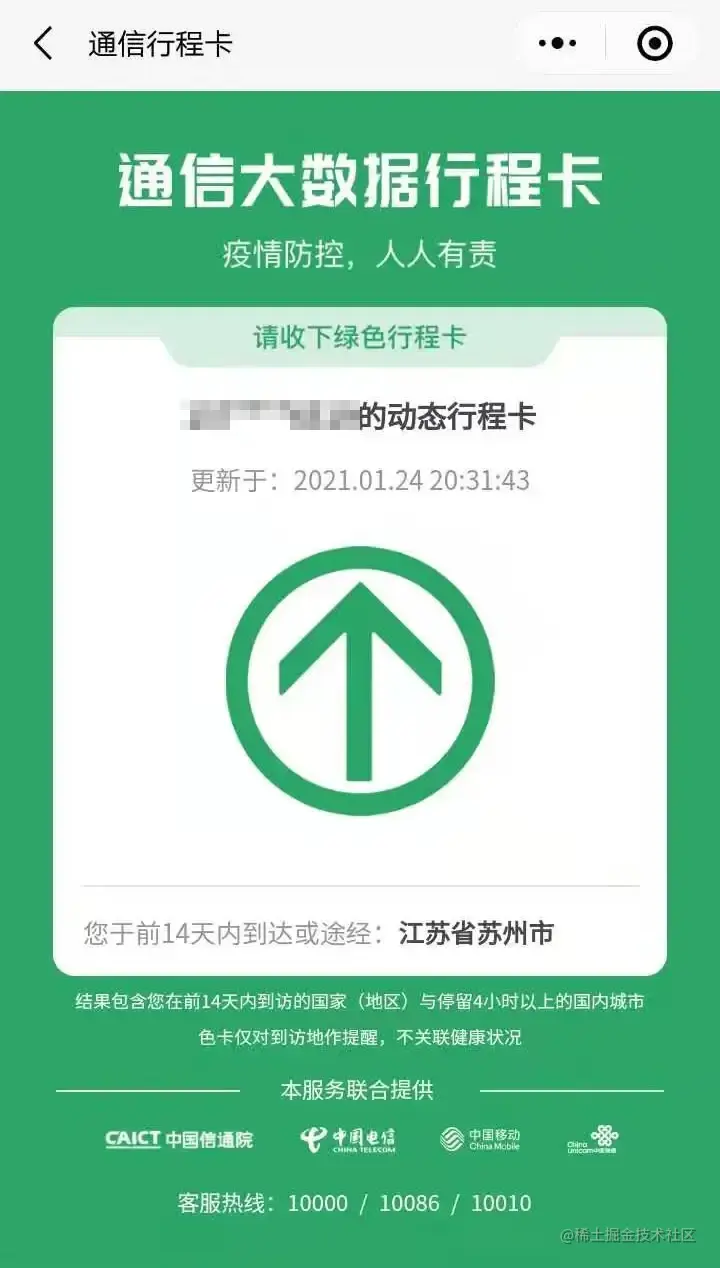Go back from 通信行程卡 page

42,44
